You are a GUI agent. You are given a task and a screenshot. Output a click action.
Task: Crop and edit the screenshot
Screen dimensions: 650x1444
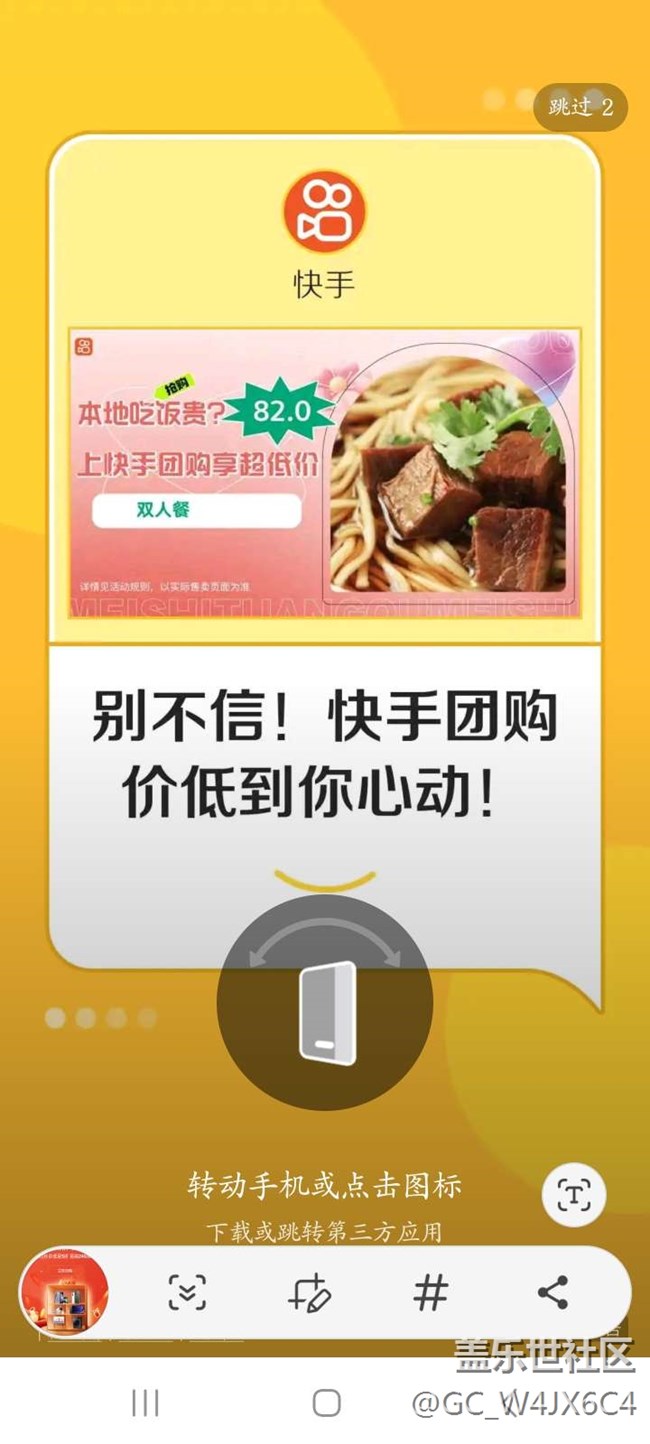pyautogui.click(x=309, y=1293)
